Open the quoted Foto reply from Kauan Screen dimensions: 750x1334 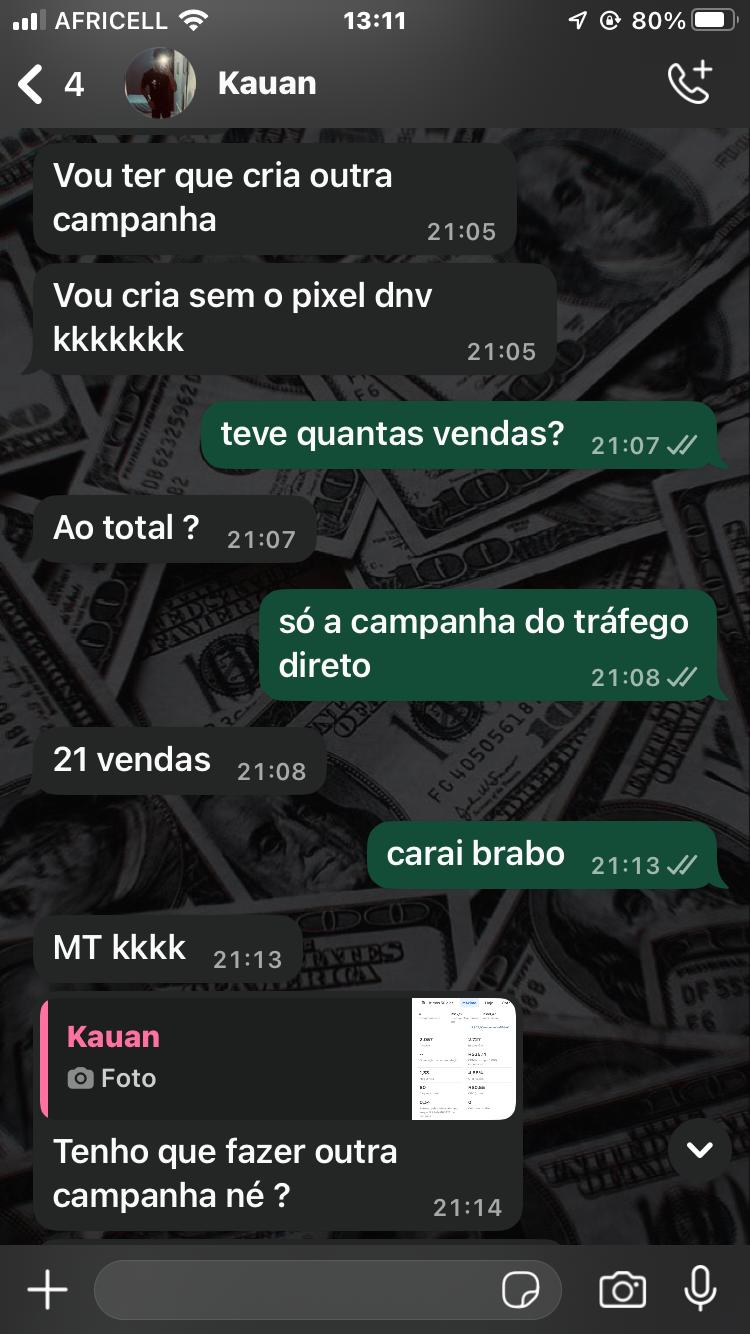click(279, 1059)
